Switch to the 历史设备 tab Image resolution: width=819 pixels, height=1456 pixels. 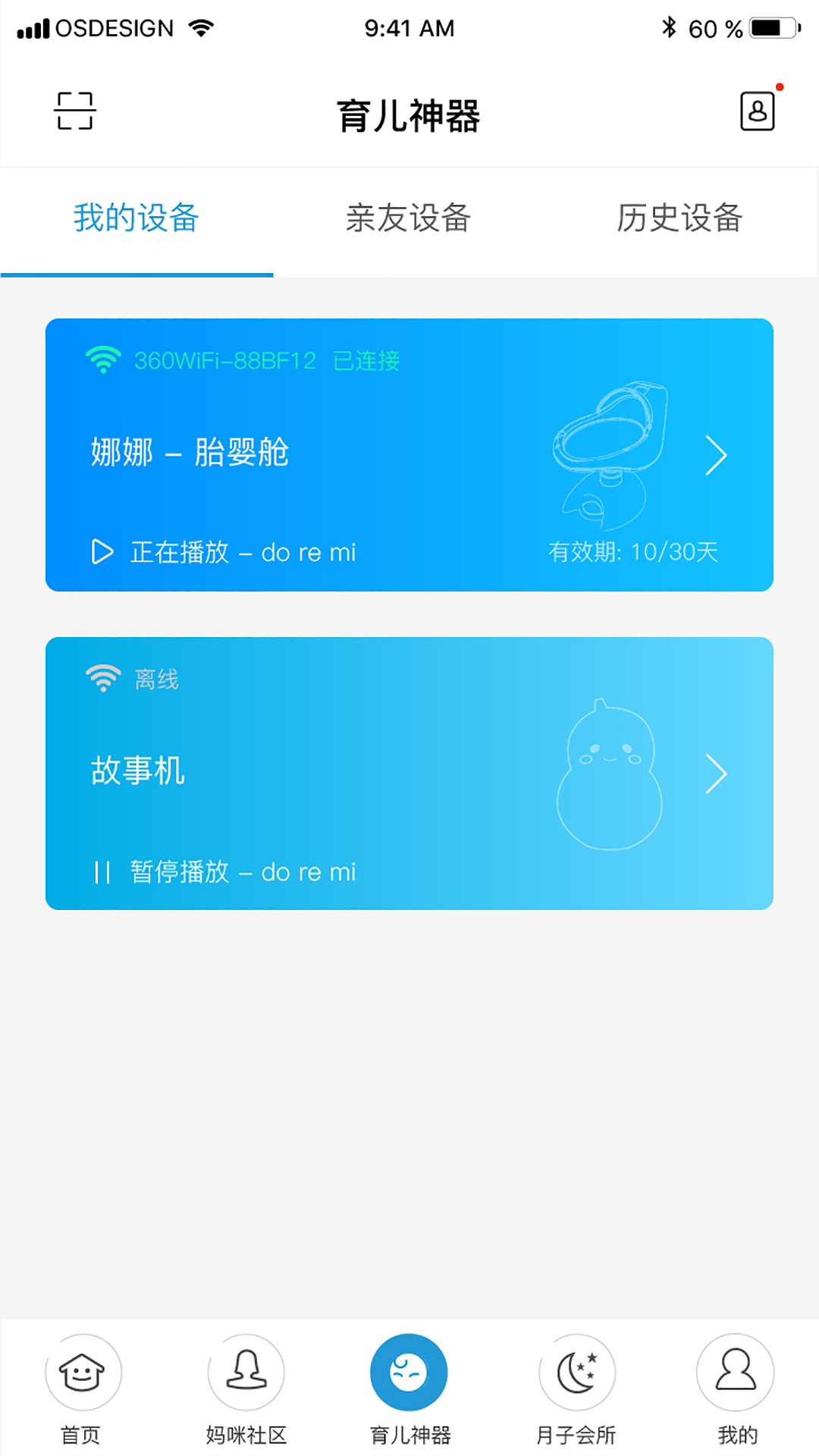click(x=679, y=218)
